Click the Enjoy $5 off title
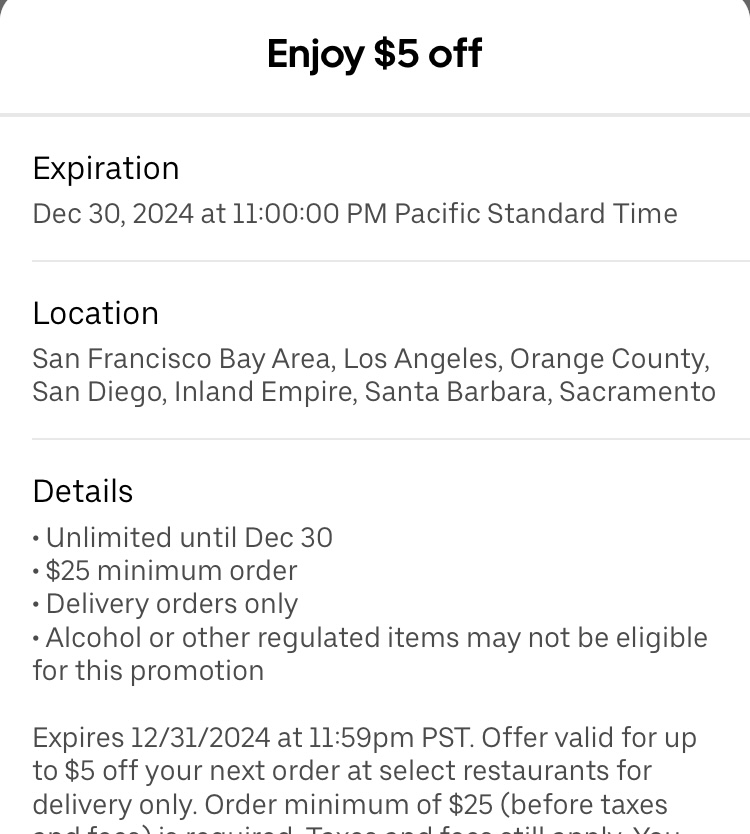Viewport: 750px width, 834px height. (374, 55)
